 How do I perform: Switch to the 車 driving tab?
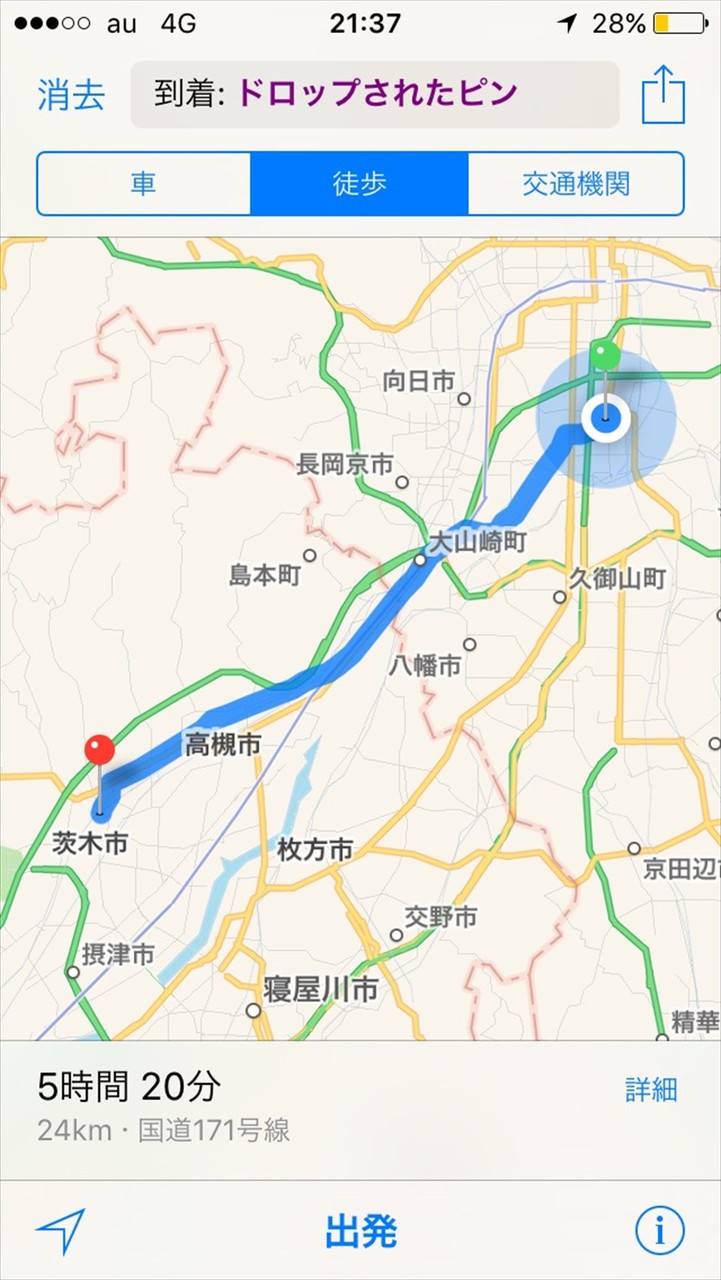click(x=143, y=184)
